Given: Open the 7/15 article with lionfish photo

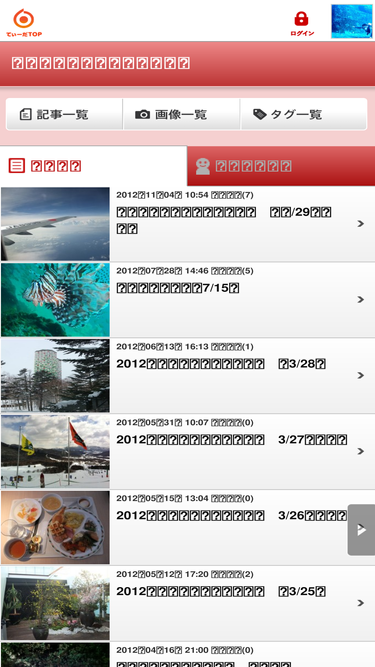Looking at the screenshot, I should coord(188,300).
